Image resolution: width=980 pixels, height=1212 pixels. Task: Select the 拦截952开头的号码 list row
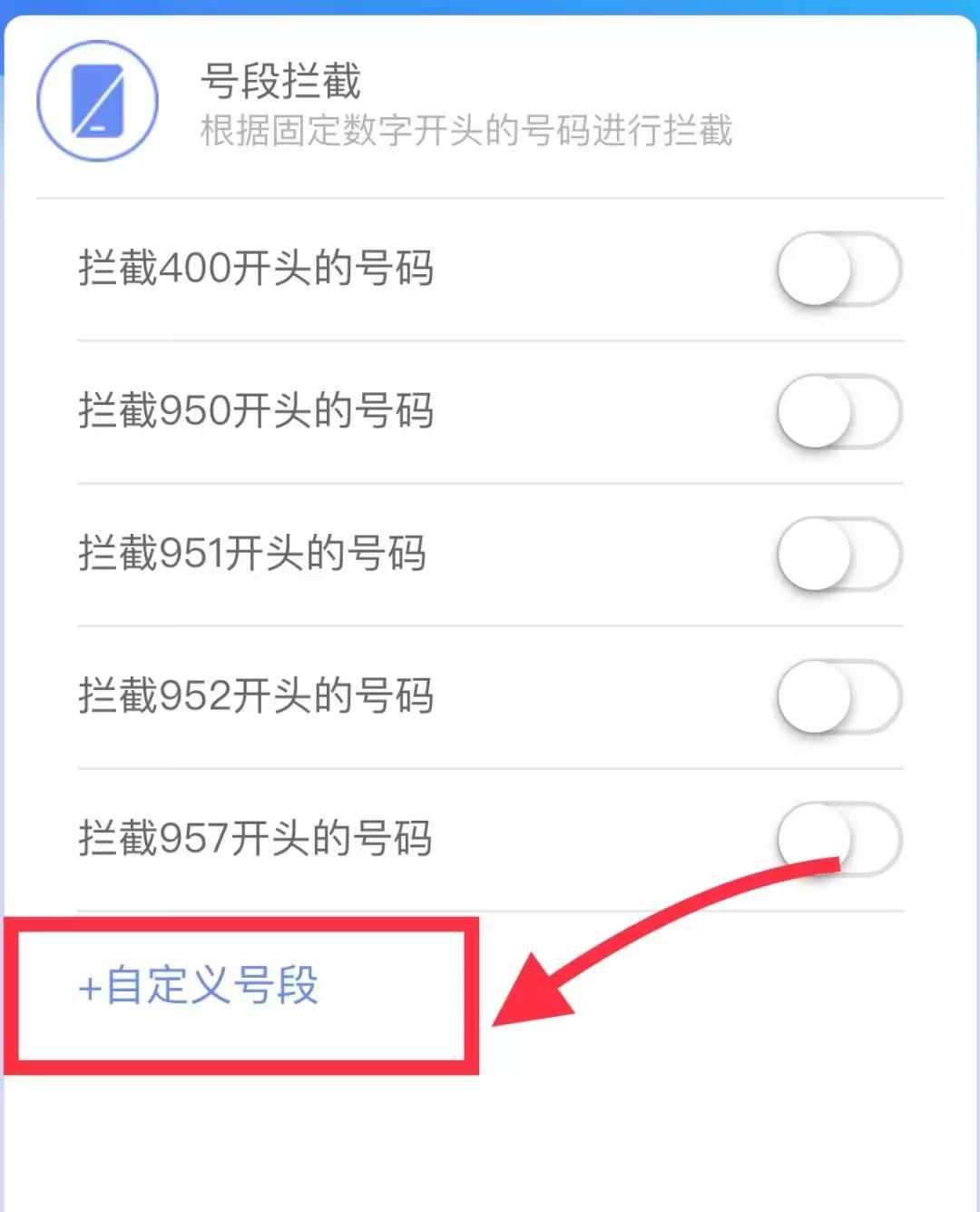click(x=257, y=695)
